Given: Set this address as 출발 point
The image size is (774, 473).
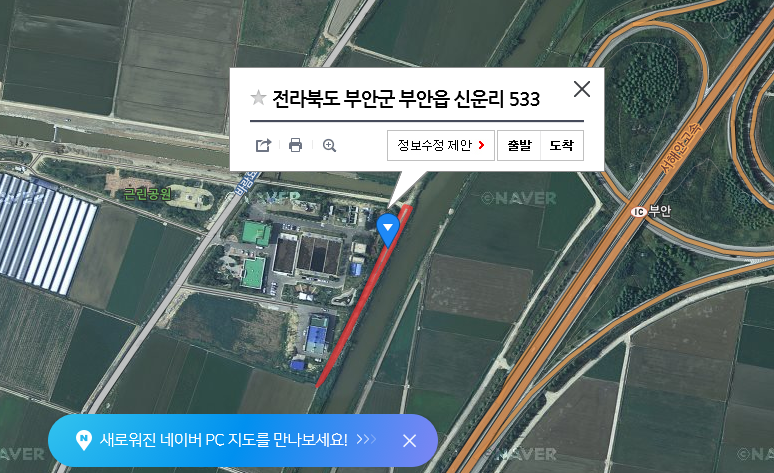Looking at the screenshot, I should click(519, 145).
